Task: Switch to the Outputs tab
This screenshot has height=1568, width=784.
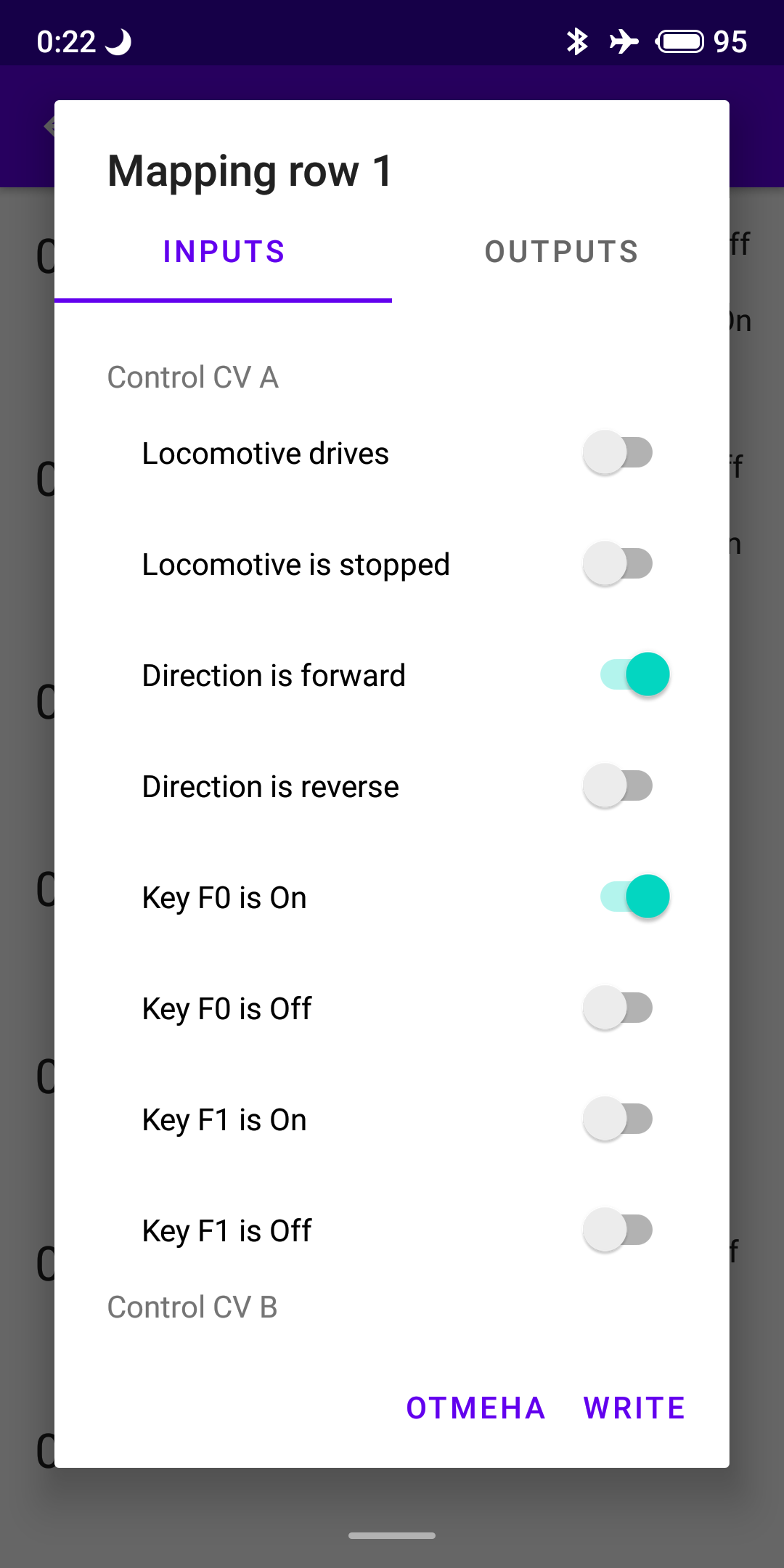Action: (561, 253)
